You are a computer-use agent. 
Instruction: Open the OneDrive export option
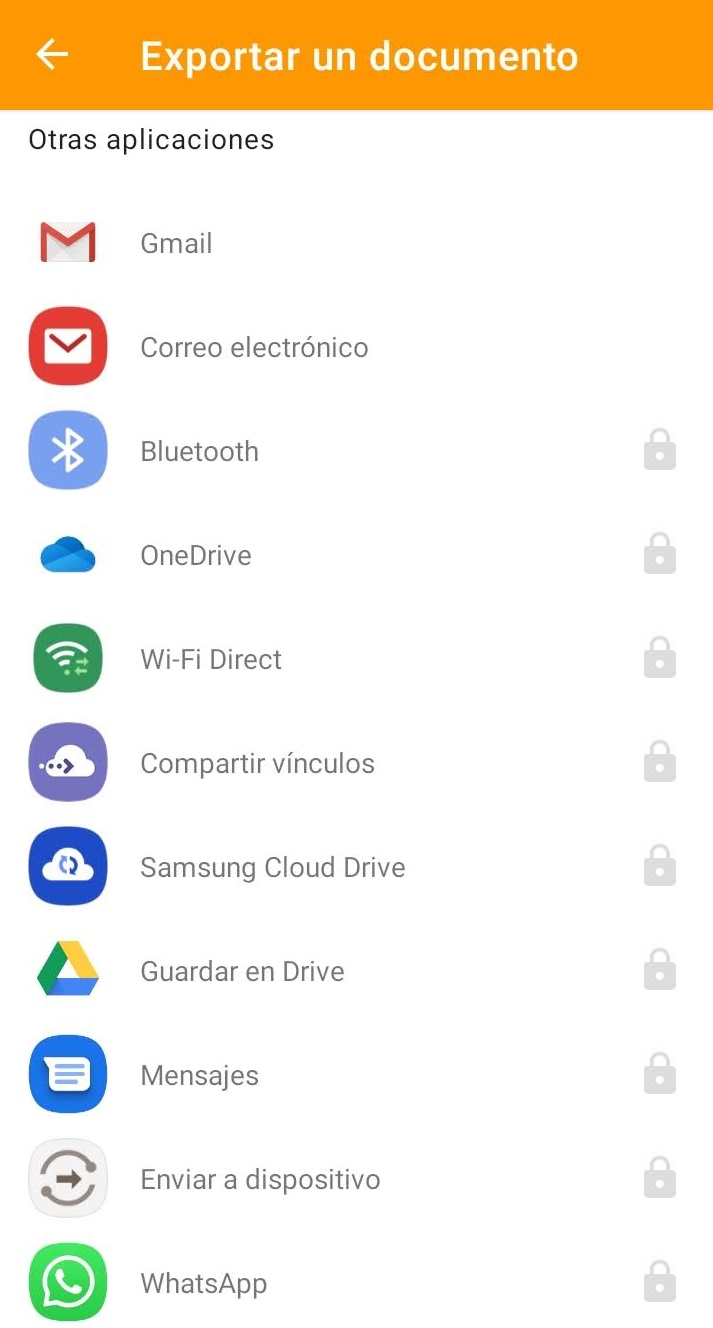[x=356, y=555]
